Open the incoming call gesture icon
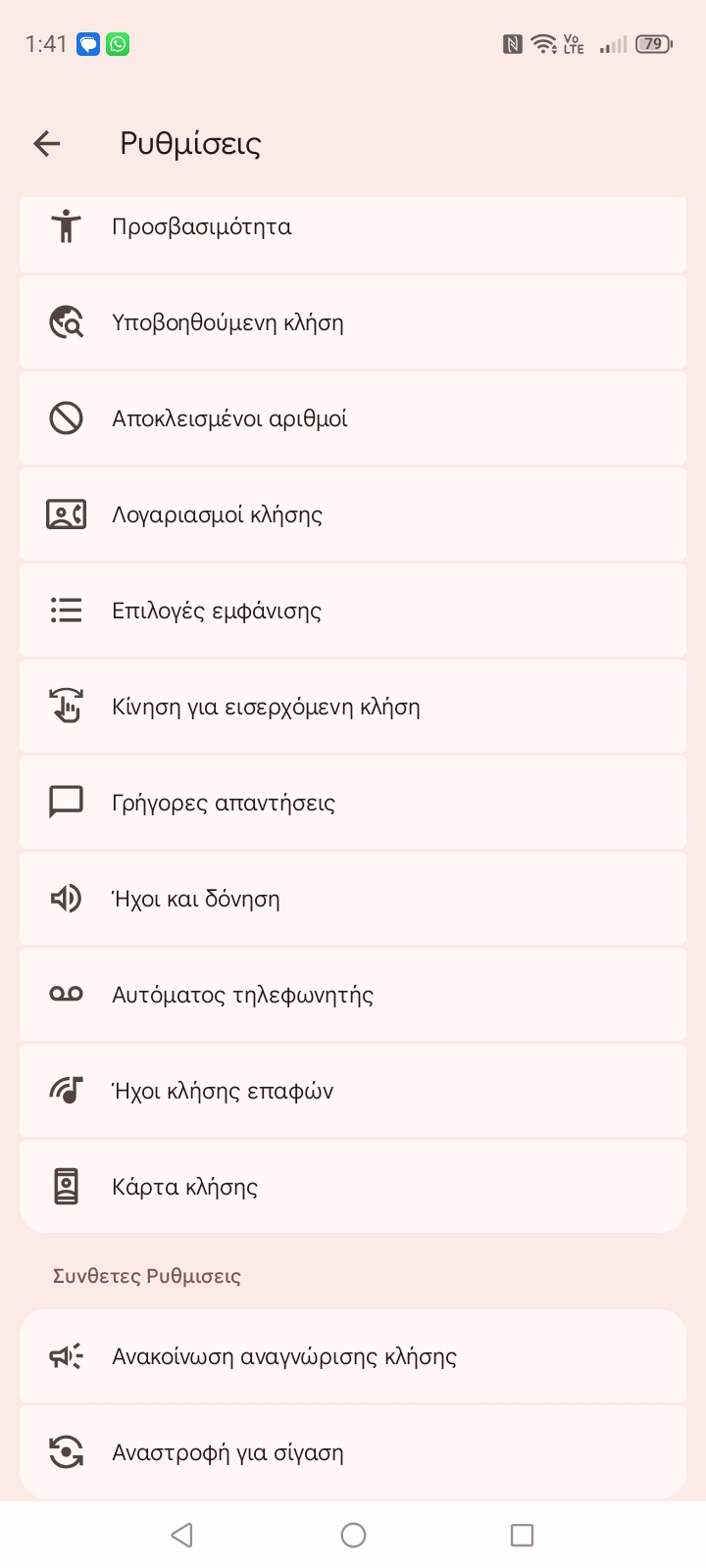 click(65, 706)
